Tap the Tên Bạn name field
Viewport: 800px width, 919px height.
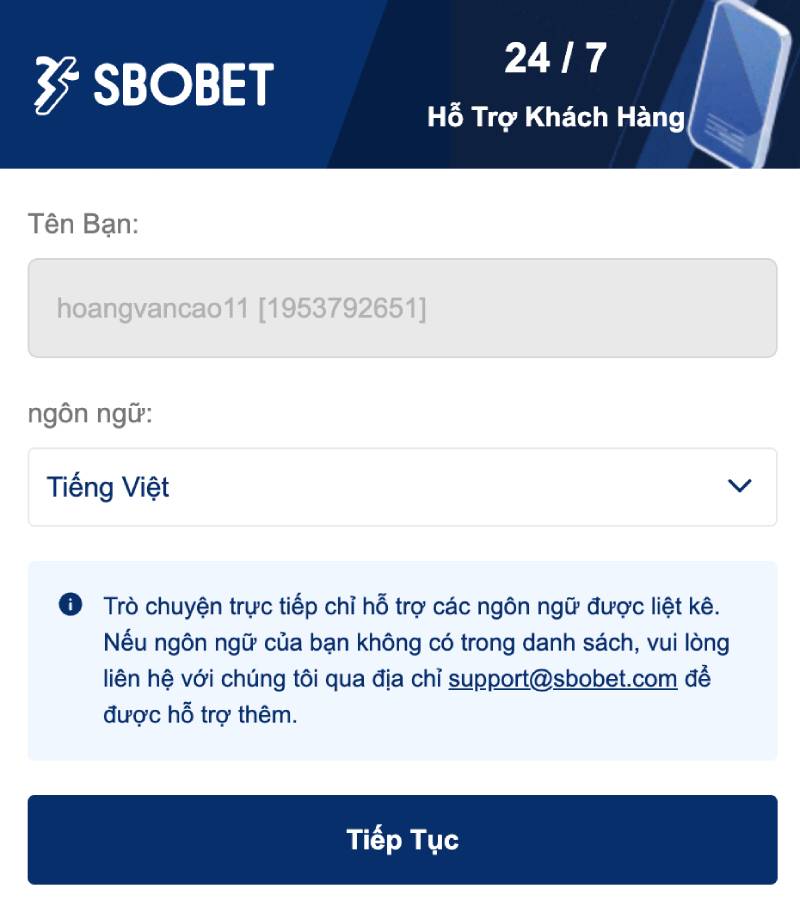tap(402, 308)
